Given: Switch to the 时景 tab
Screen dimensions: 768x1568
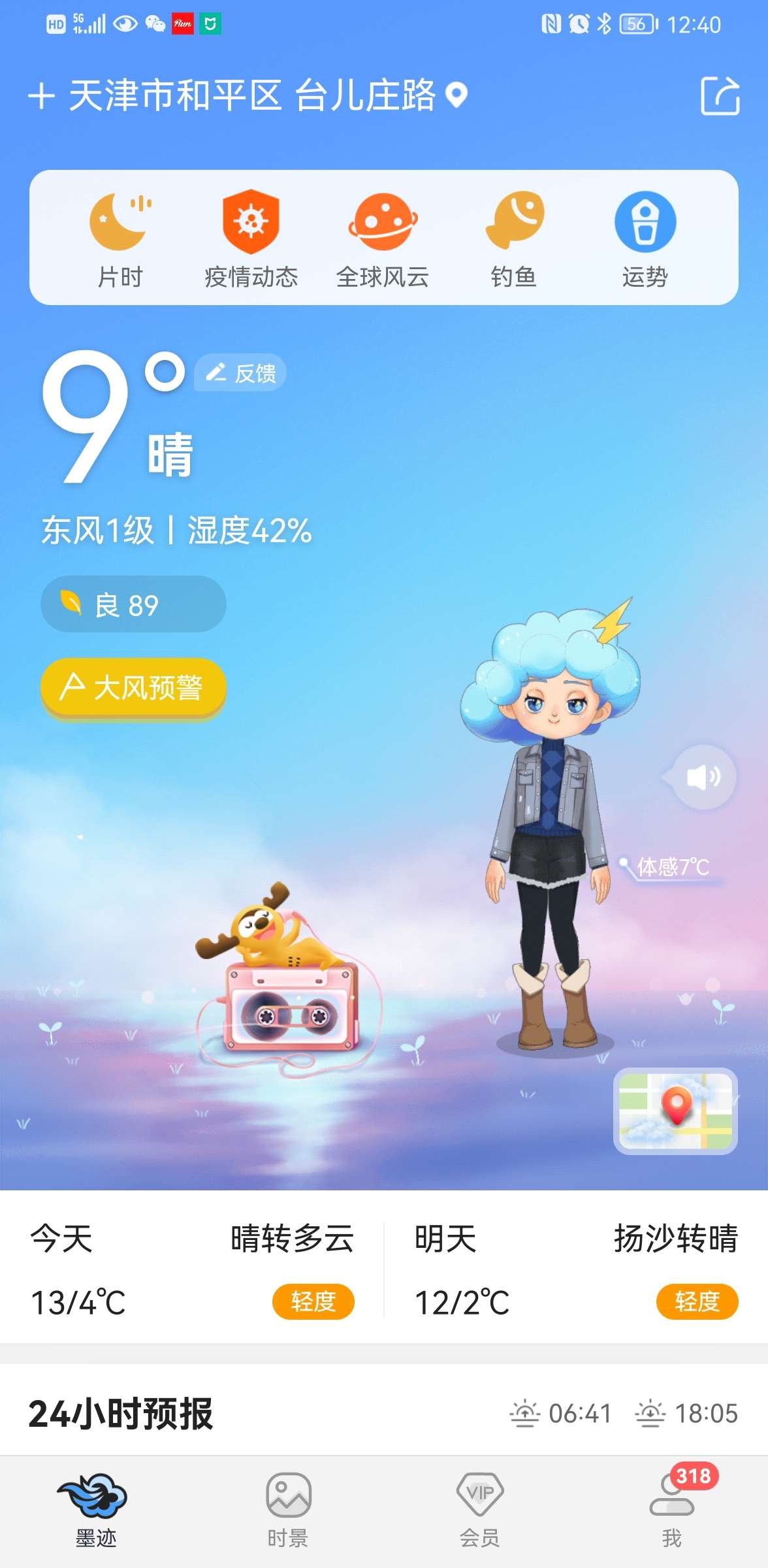Looking at the screenshot, I should click(288, 1510).
